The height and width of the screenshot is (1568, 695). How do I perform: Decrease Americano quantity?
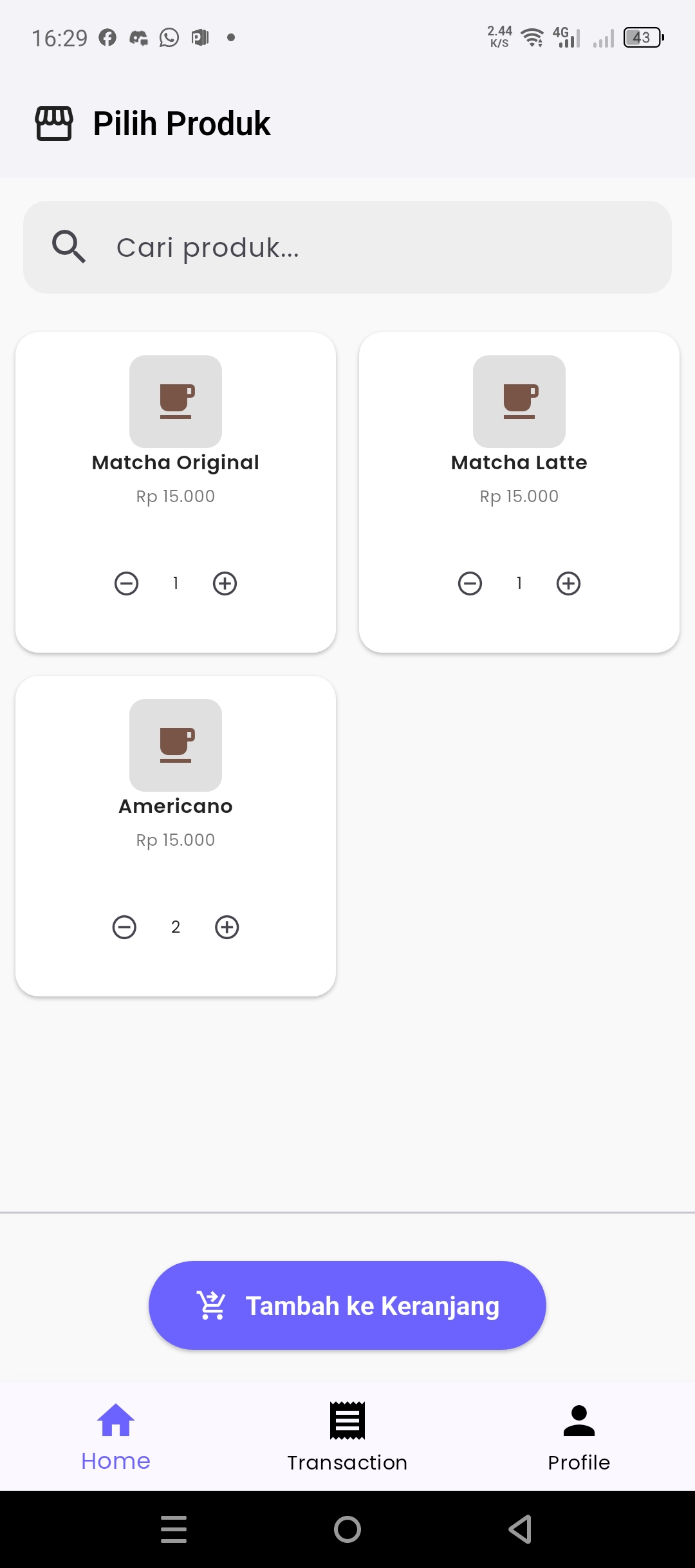click(x=124, y=928)
